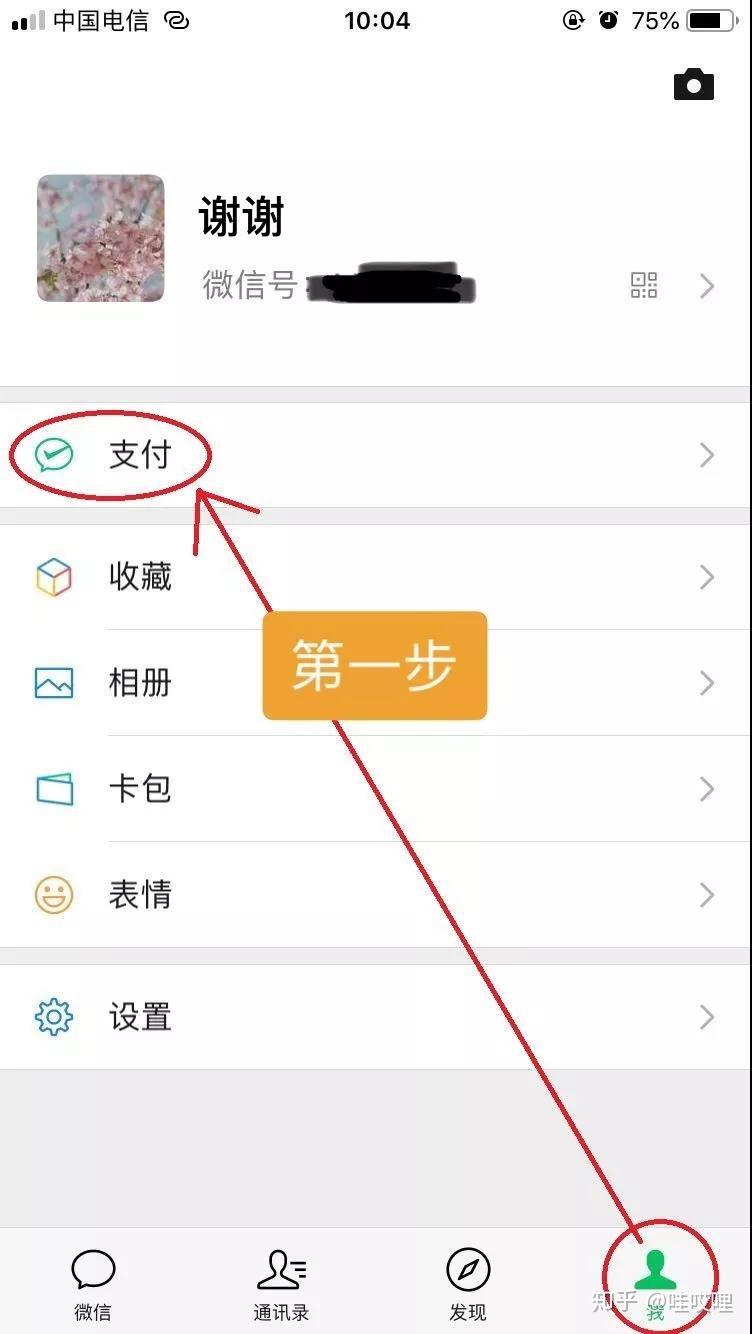Open 卡包 (Cards & Offers)
752x1334 pixels.
pos(140,789)
